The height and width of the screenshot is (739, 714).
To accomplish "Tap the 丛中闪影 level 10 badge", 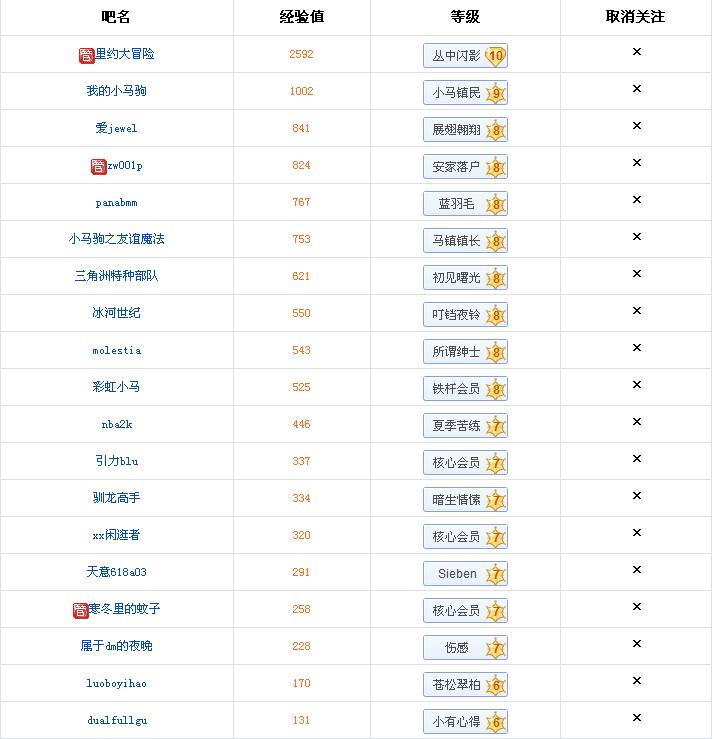I will coord(465,56).
